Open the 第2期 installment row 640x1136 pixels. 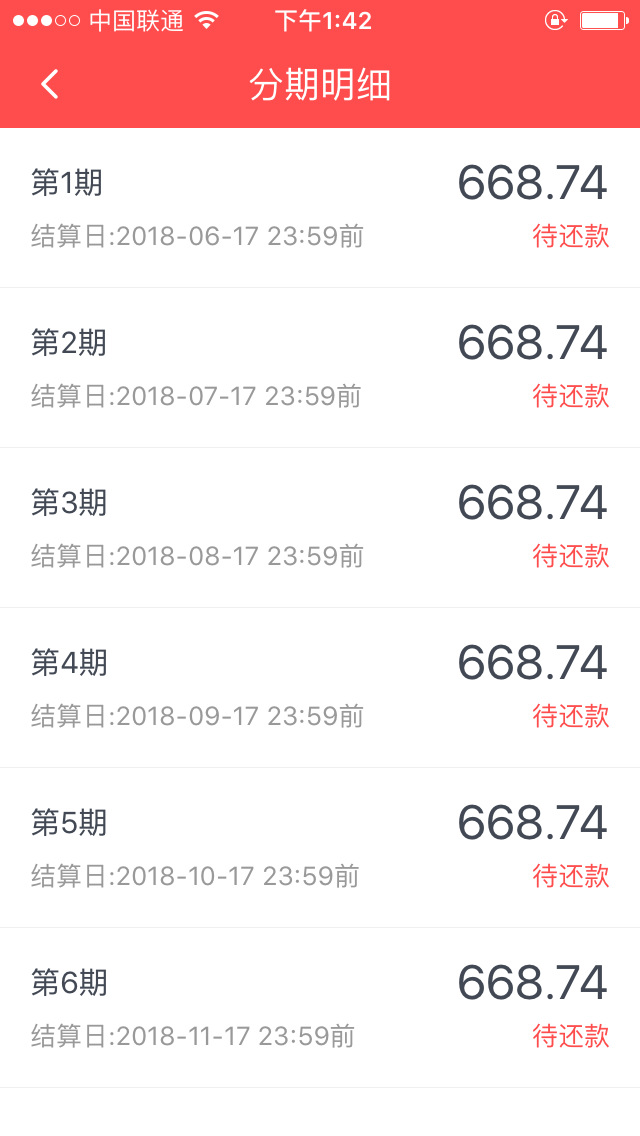pyautogui.click(x=320, y=368)
